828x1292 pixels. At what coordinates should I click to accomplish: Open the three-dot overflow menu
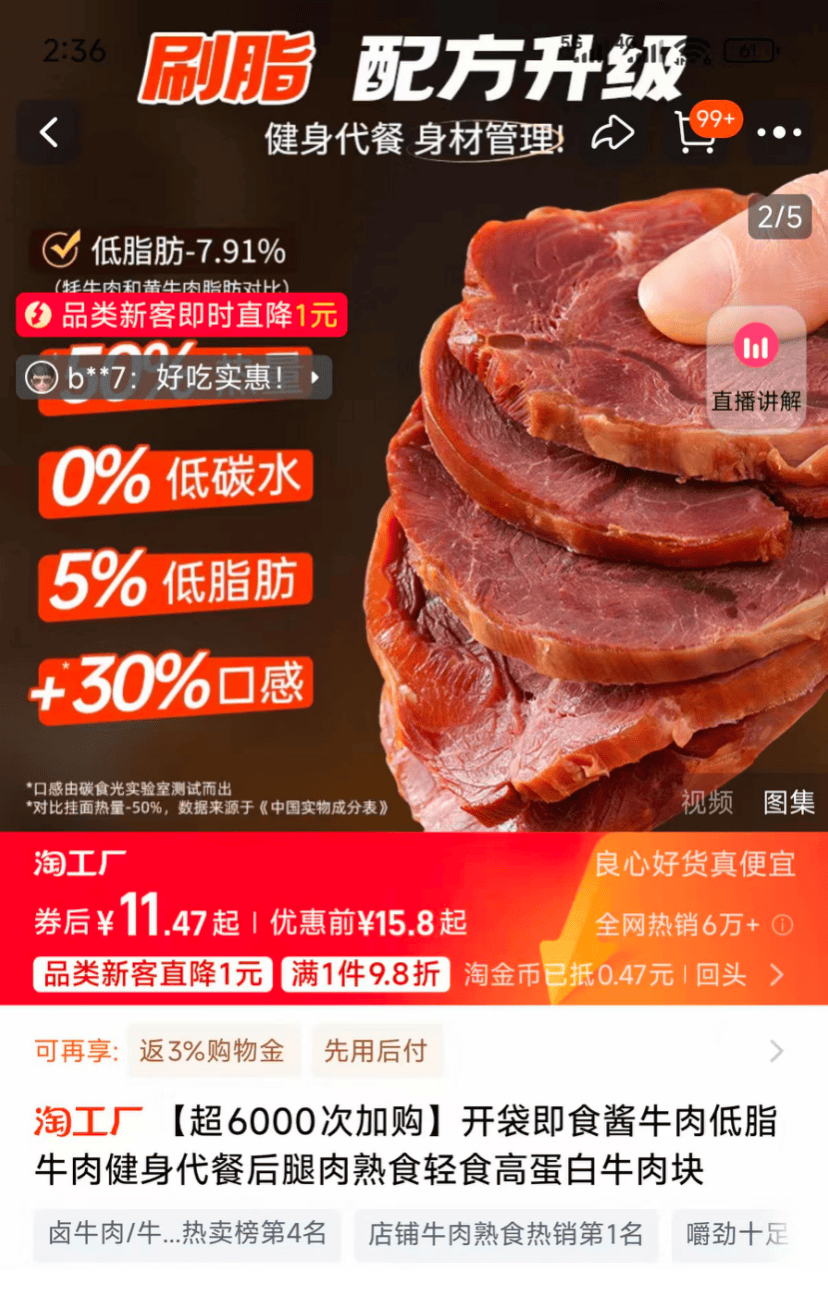coord(779,133)
